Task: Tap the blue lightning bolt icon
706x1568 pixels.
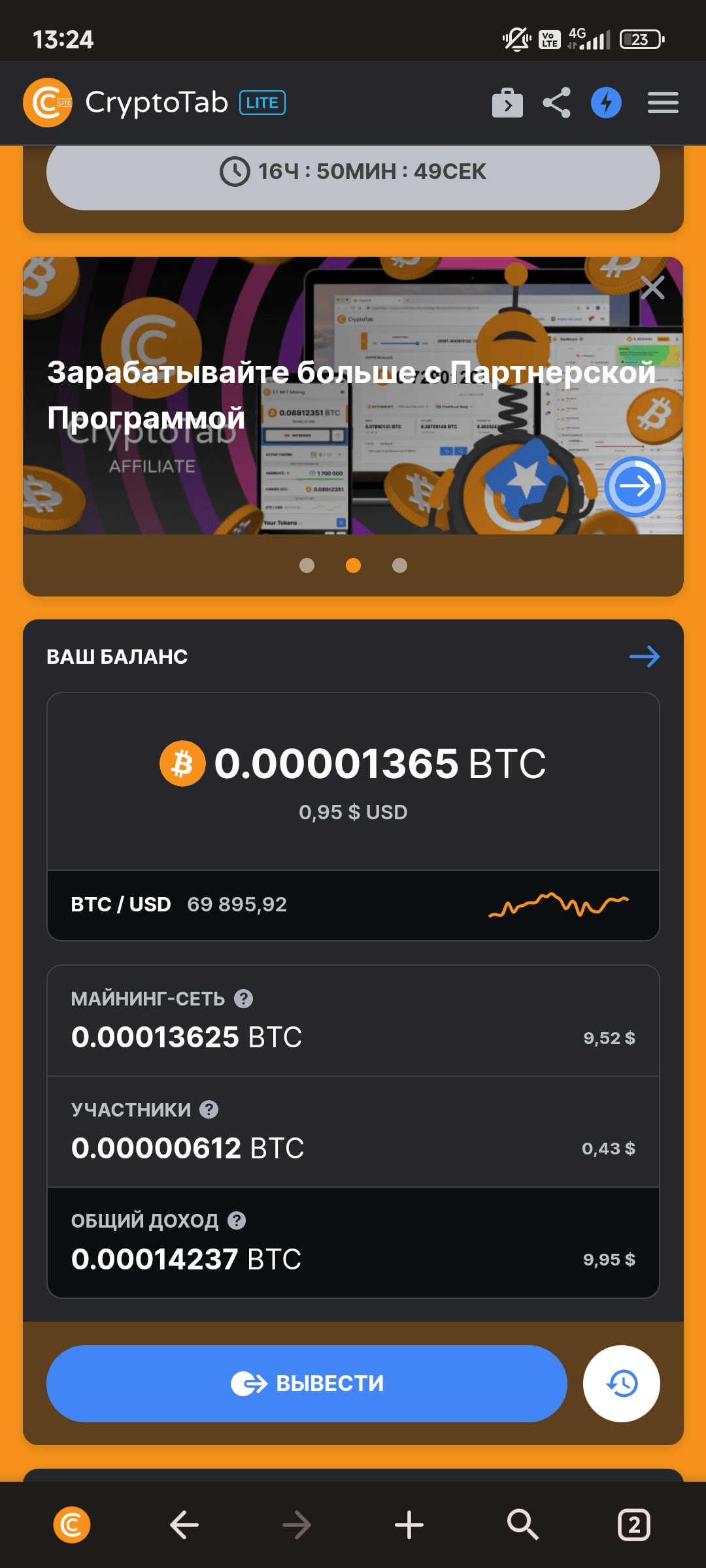Action: click(606, 103)
